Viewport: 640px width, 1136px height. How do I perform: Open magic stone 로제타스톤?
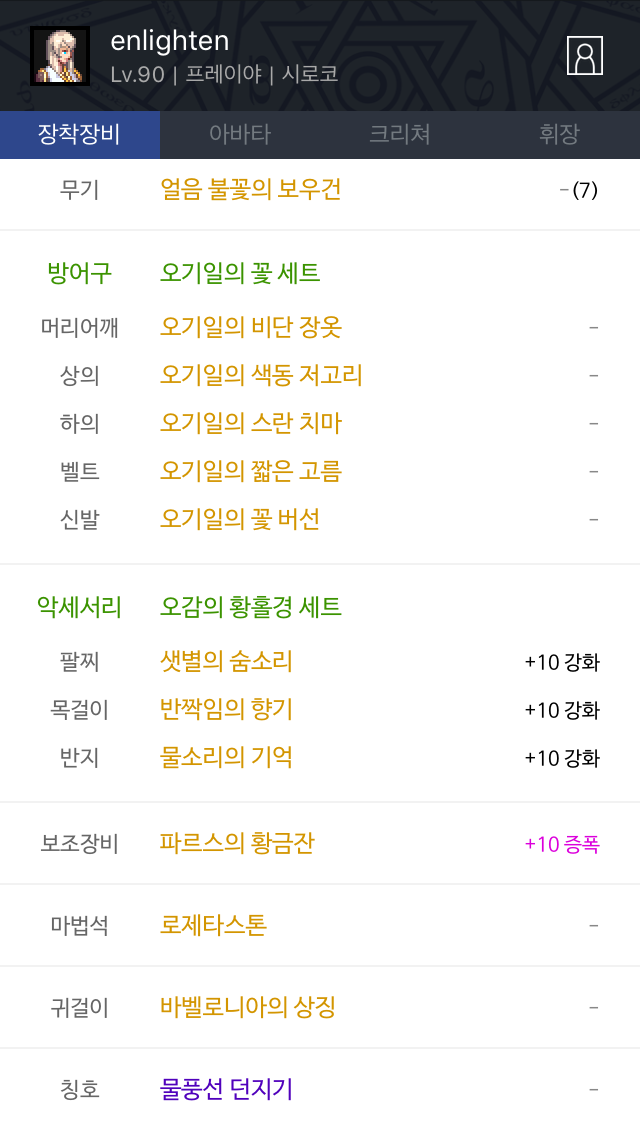pyautogui.click(x=213, y=925)
